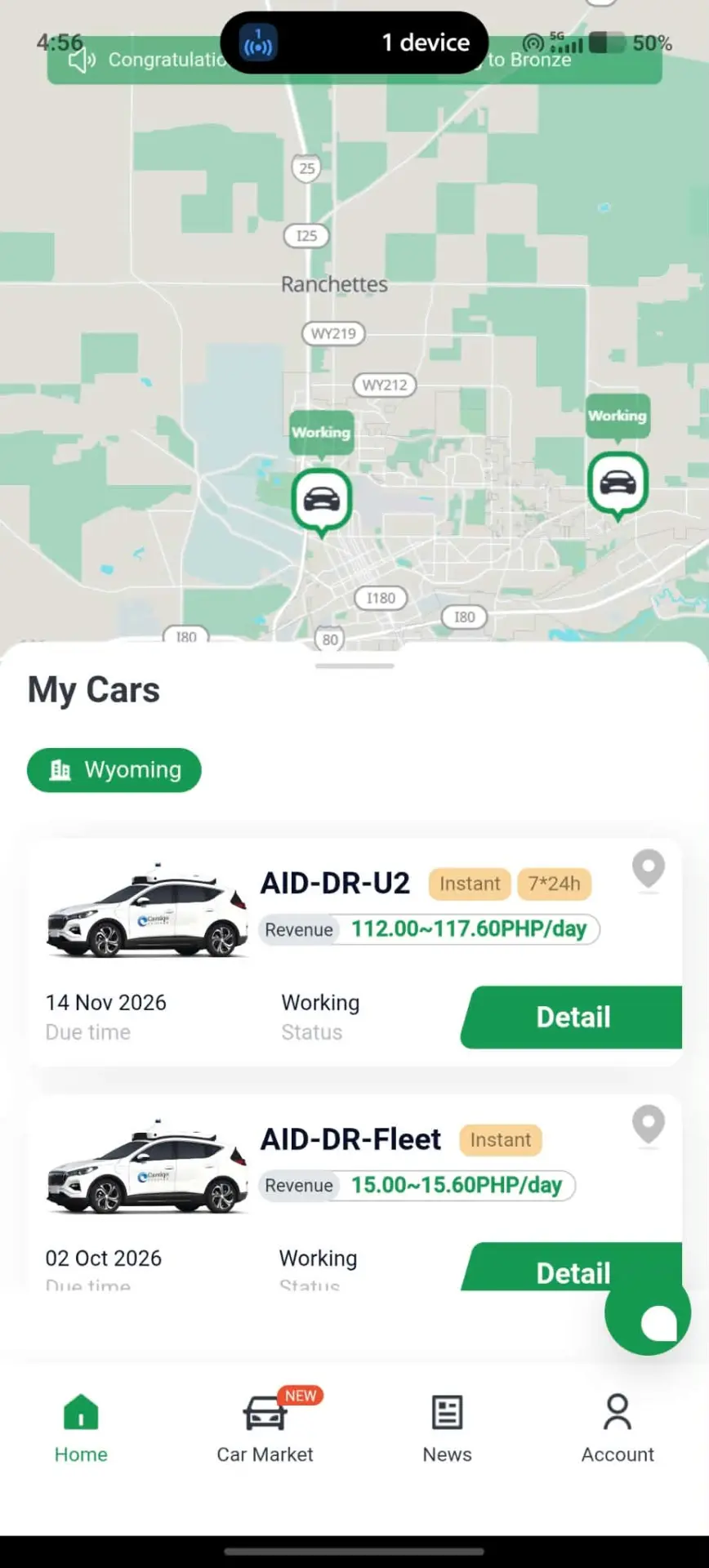Open the Congratulations announcement banner

[x=354, y=60]
